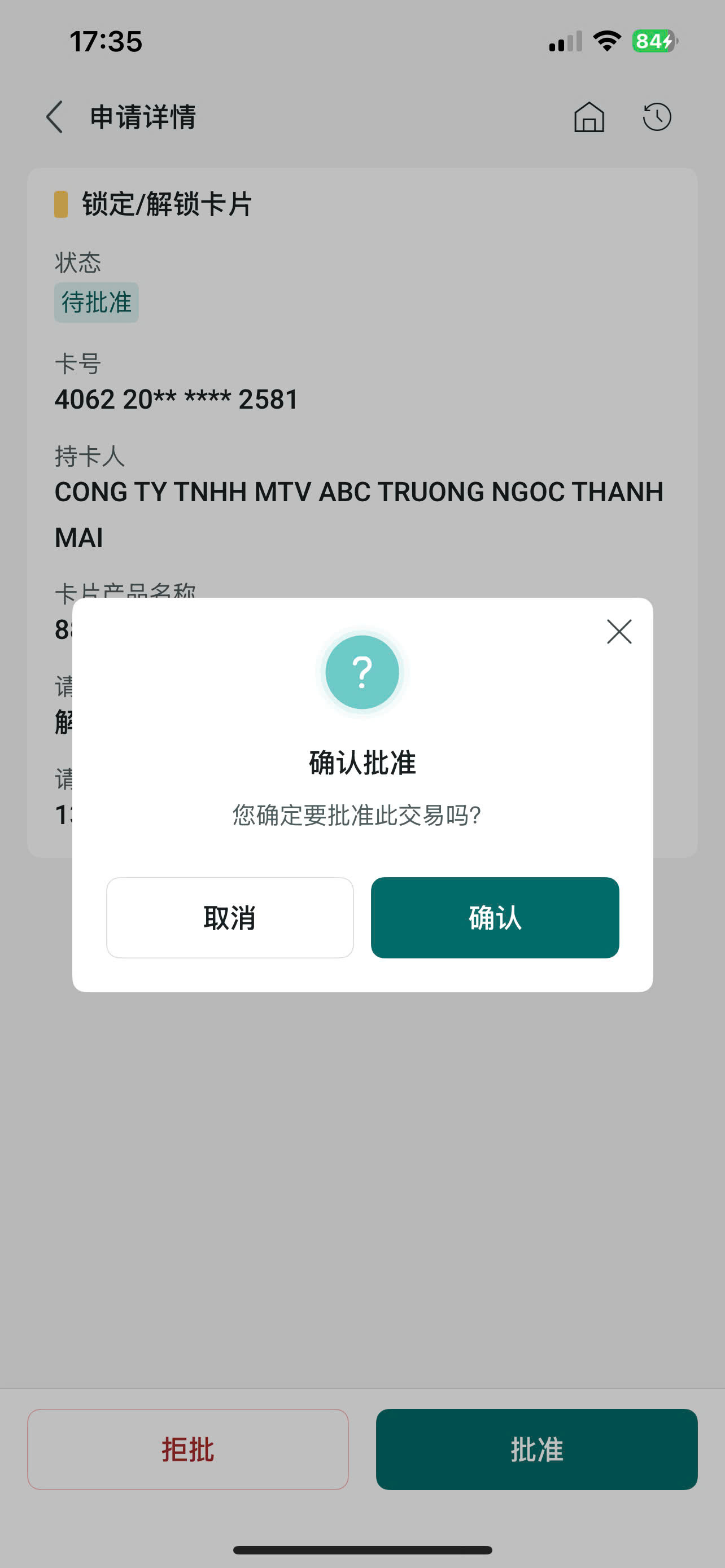Close the 确认批准 dialog with X
This screenshot has height=1568, width=725.
(619, 632)
